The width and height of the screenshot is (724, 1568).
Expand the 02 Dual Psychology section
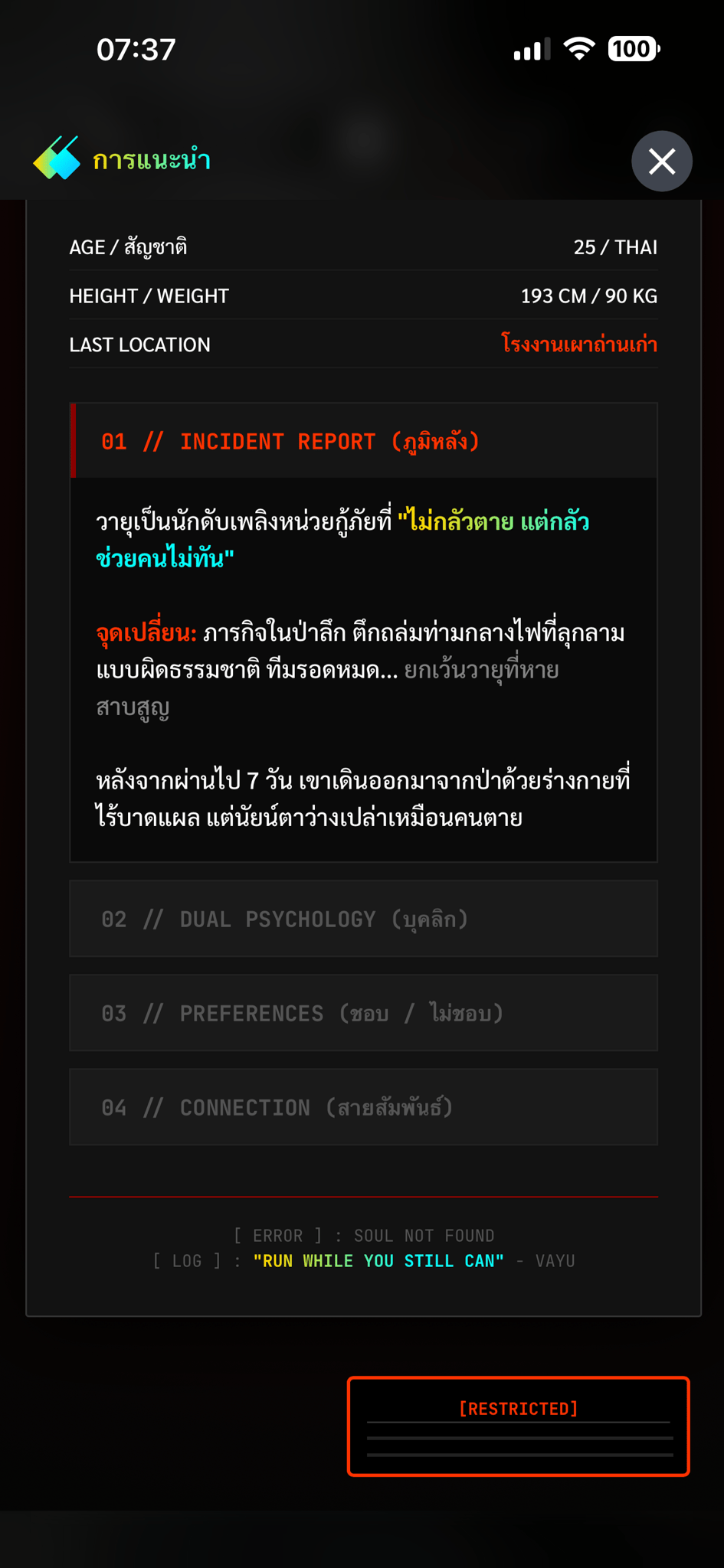point(364,919)
